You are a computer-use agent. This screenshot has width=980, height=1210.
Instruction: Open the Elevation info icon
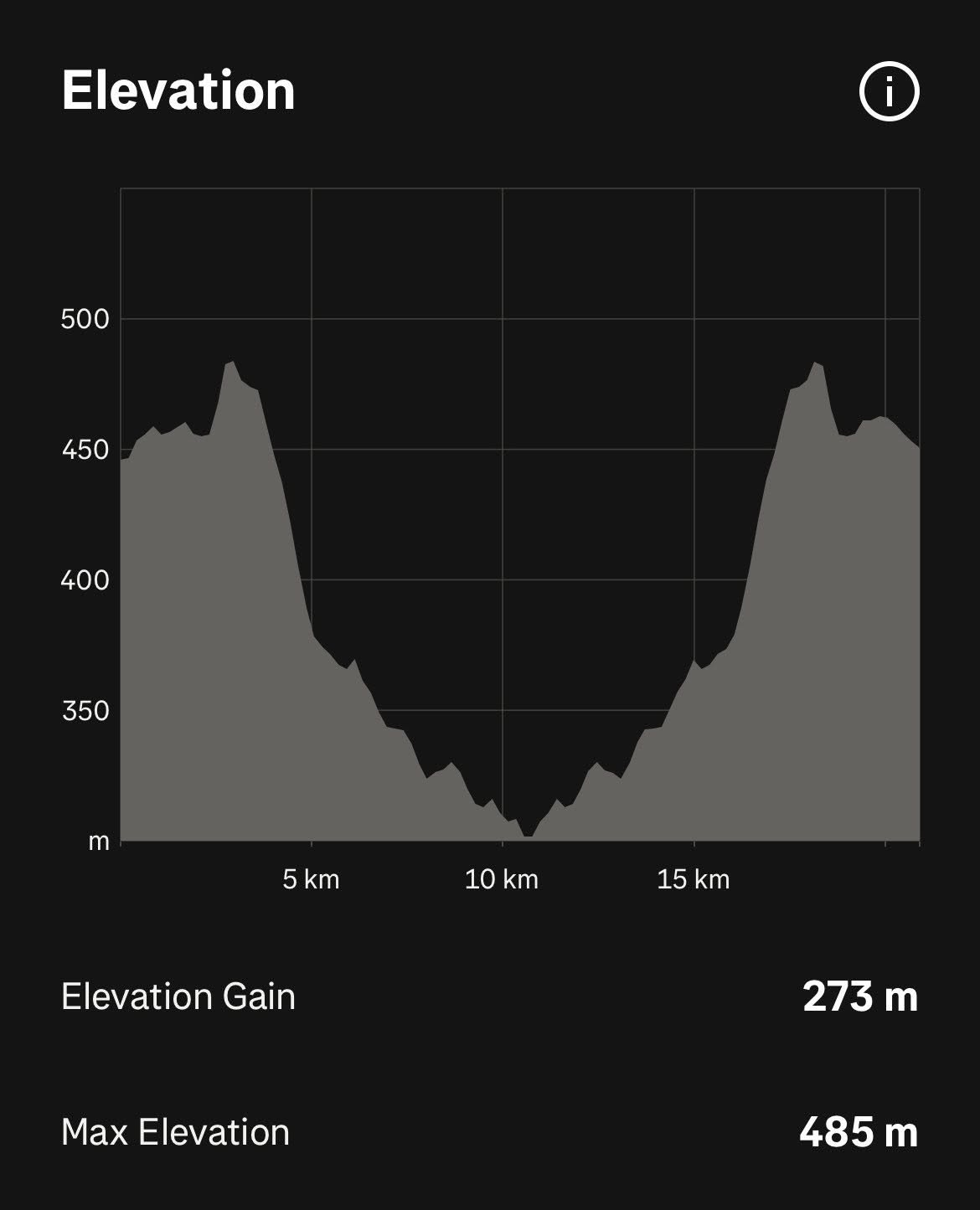889,91
